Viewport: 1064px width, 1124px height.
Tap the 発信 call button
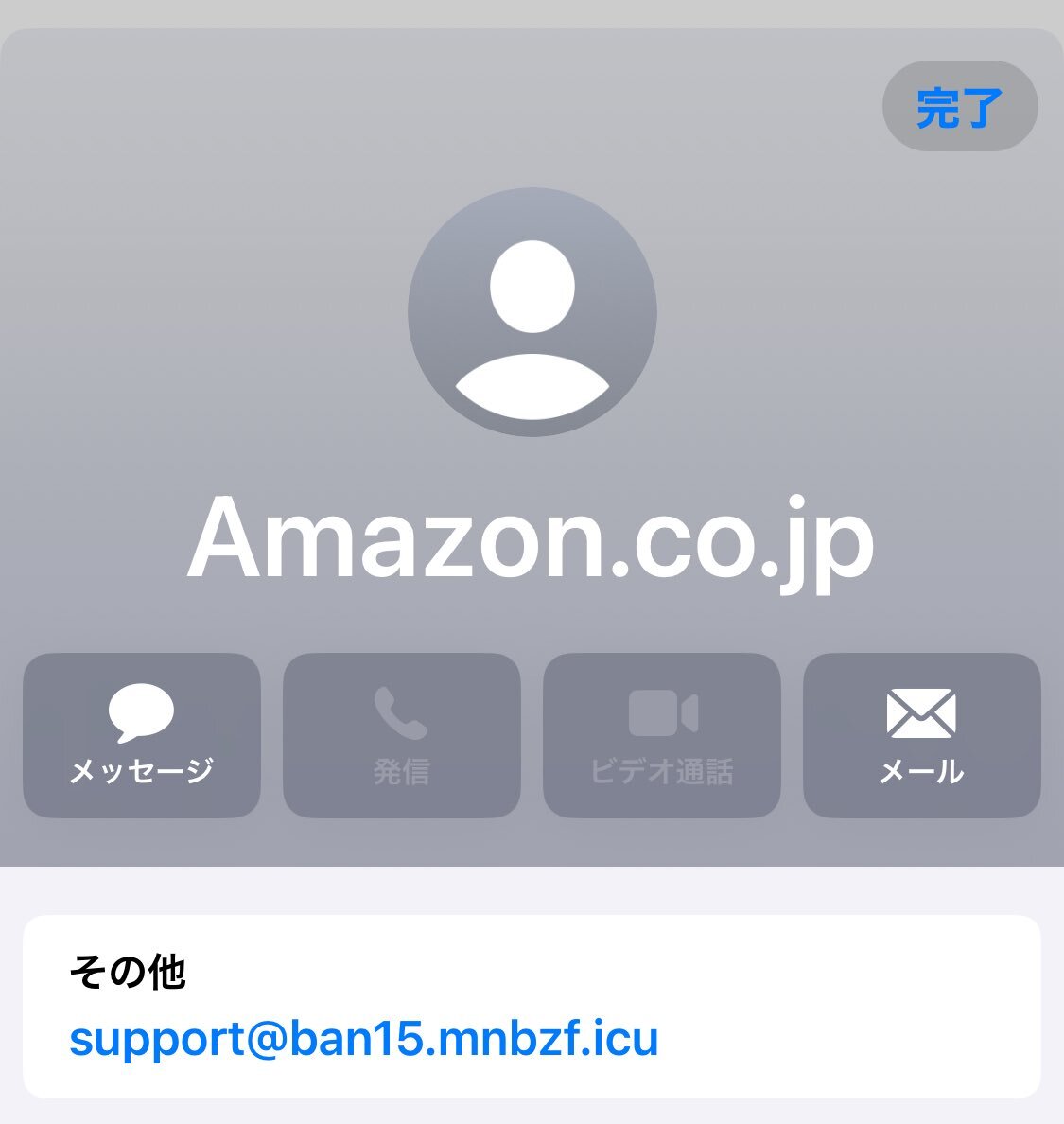401,735
